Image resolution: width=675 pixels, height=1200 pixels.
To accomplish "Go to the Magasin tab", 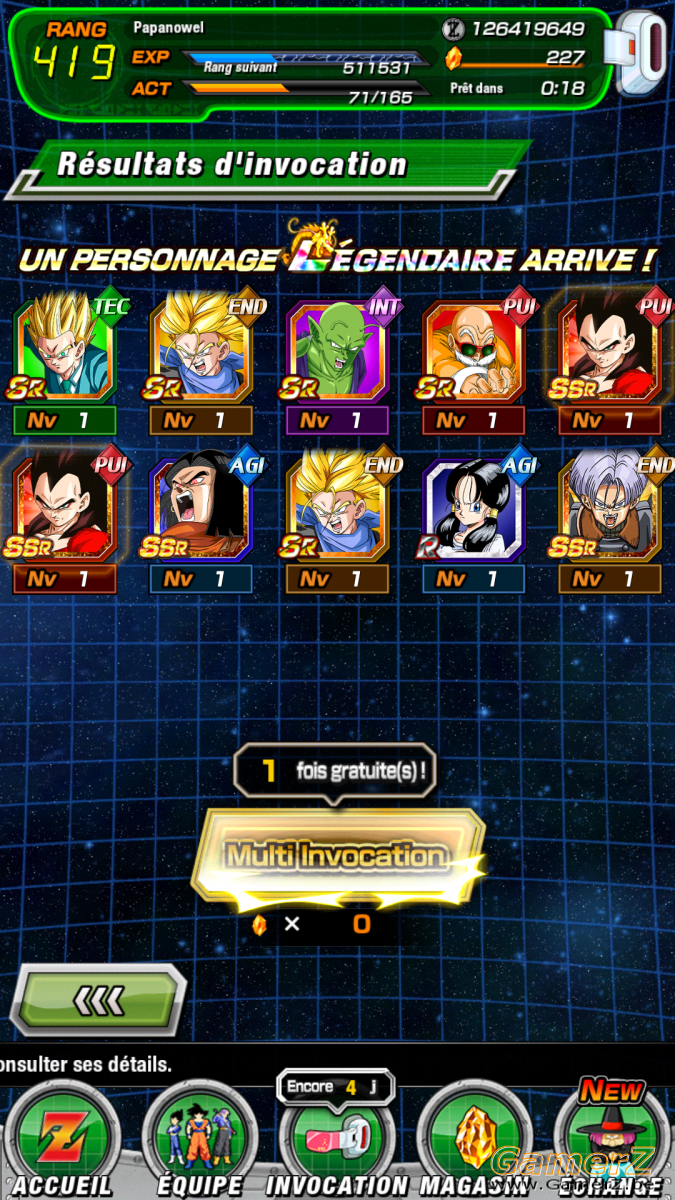I will pyautogui.click(x=474, y=1140).
